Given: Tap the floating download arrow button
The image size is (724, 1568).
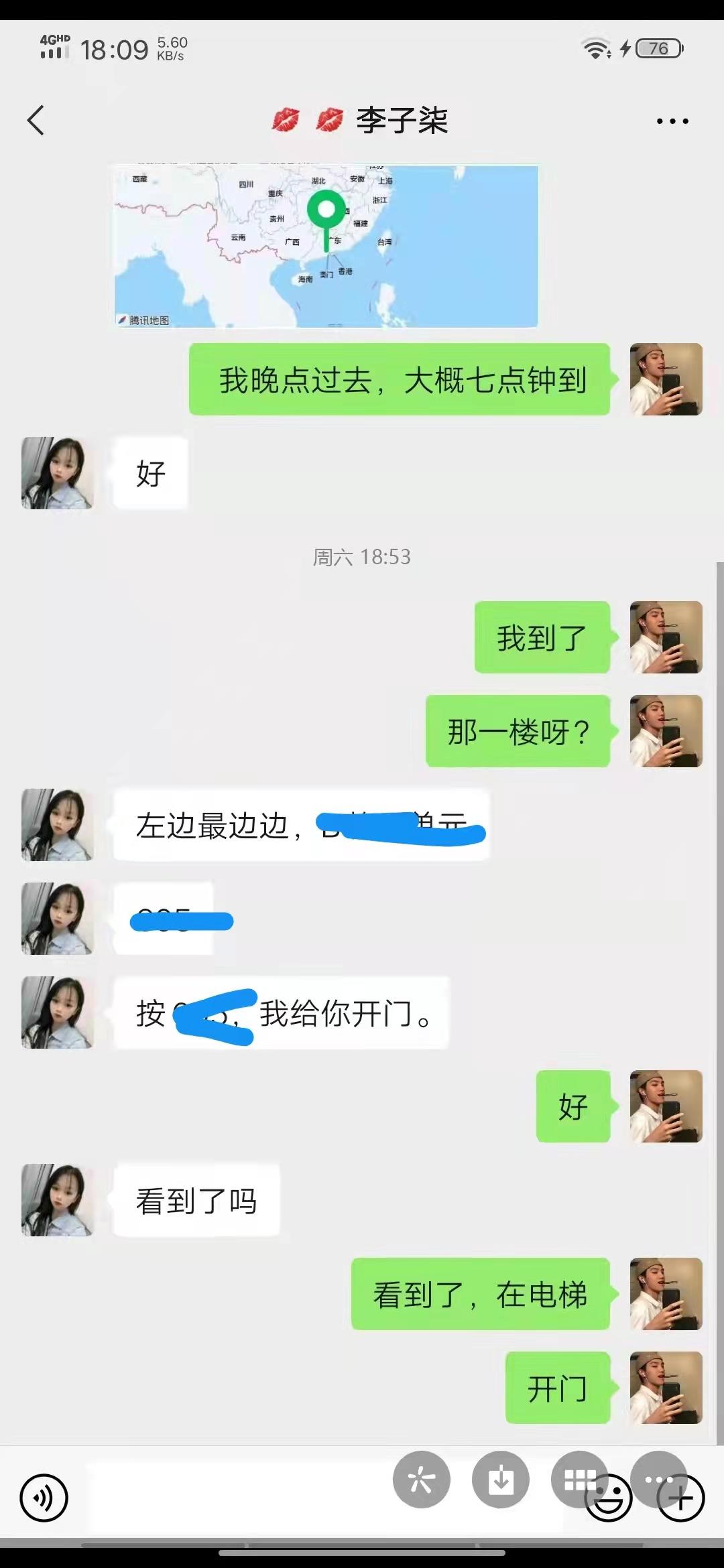Looking at the screenshot, I should click(x=500, y=1480).
